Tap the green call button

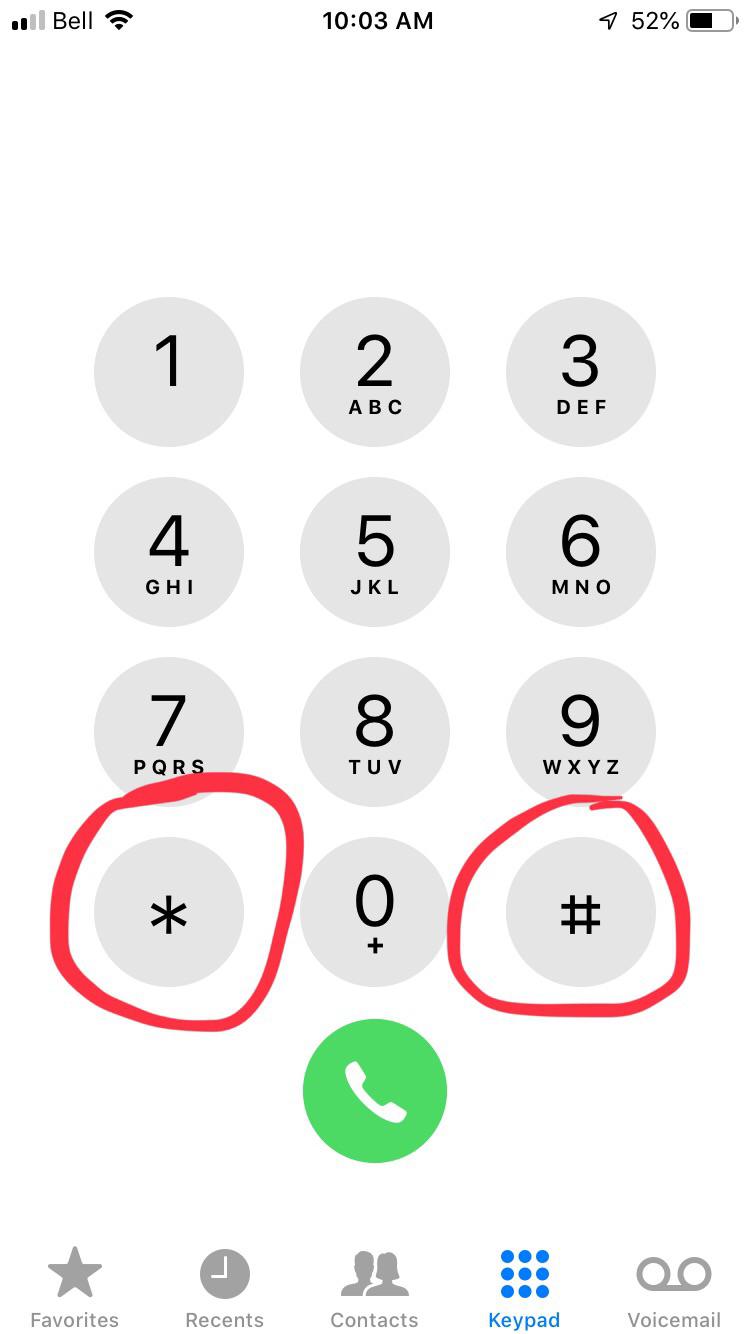[x=375, y=1090]
